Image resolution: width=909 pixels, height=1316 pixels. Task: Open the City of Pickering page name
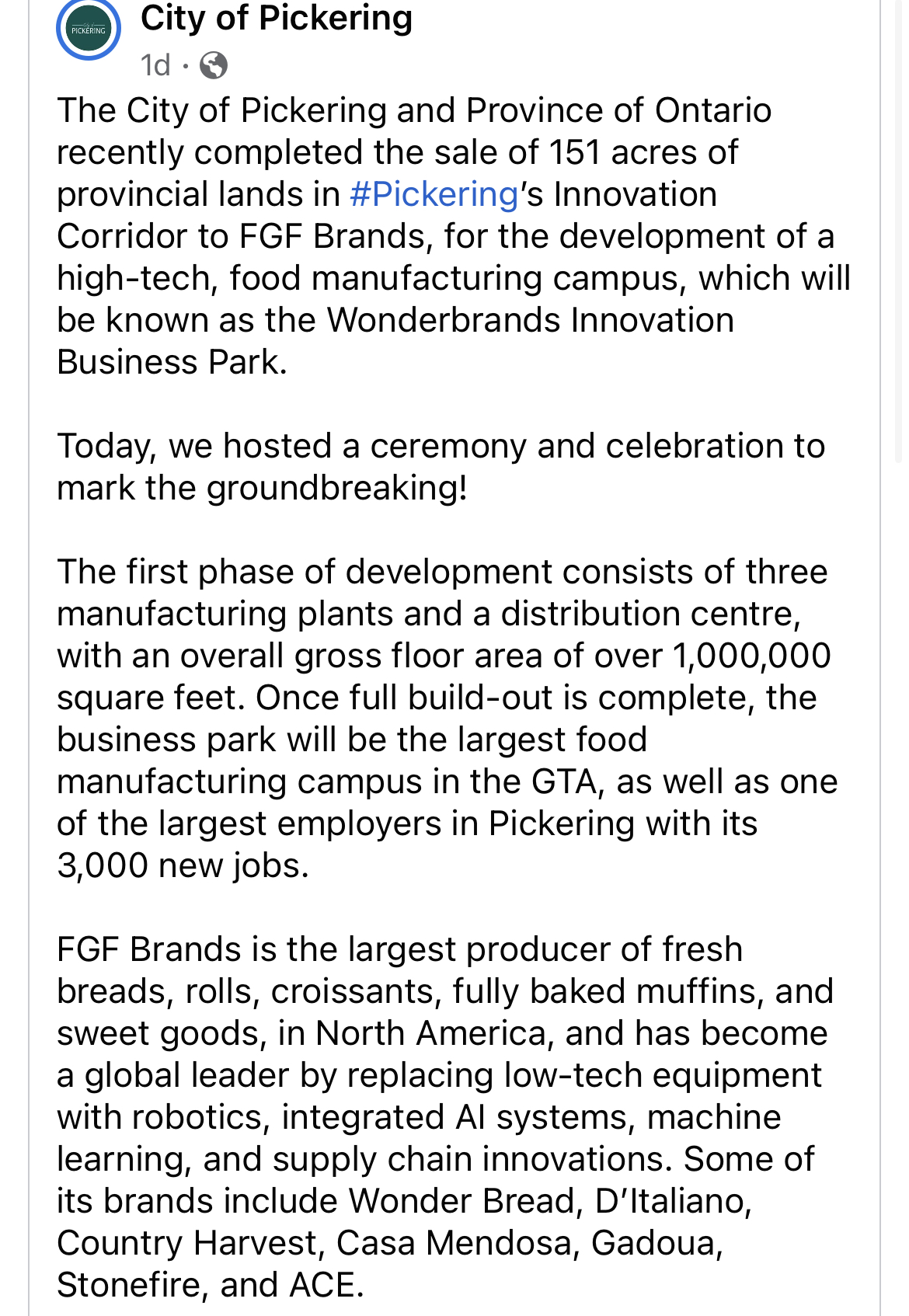coord(276,19)
